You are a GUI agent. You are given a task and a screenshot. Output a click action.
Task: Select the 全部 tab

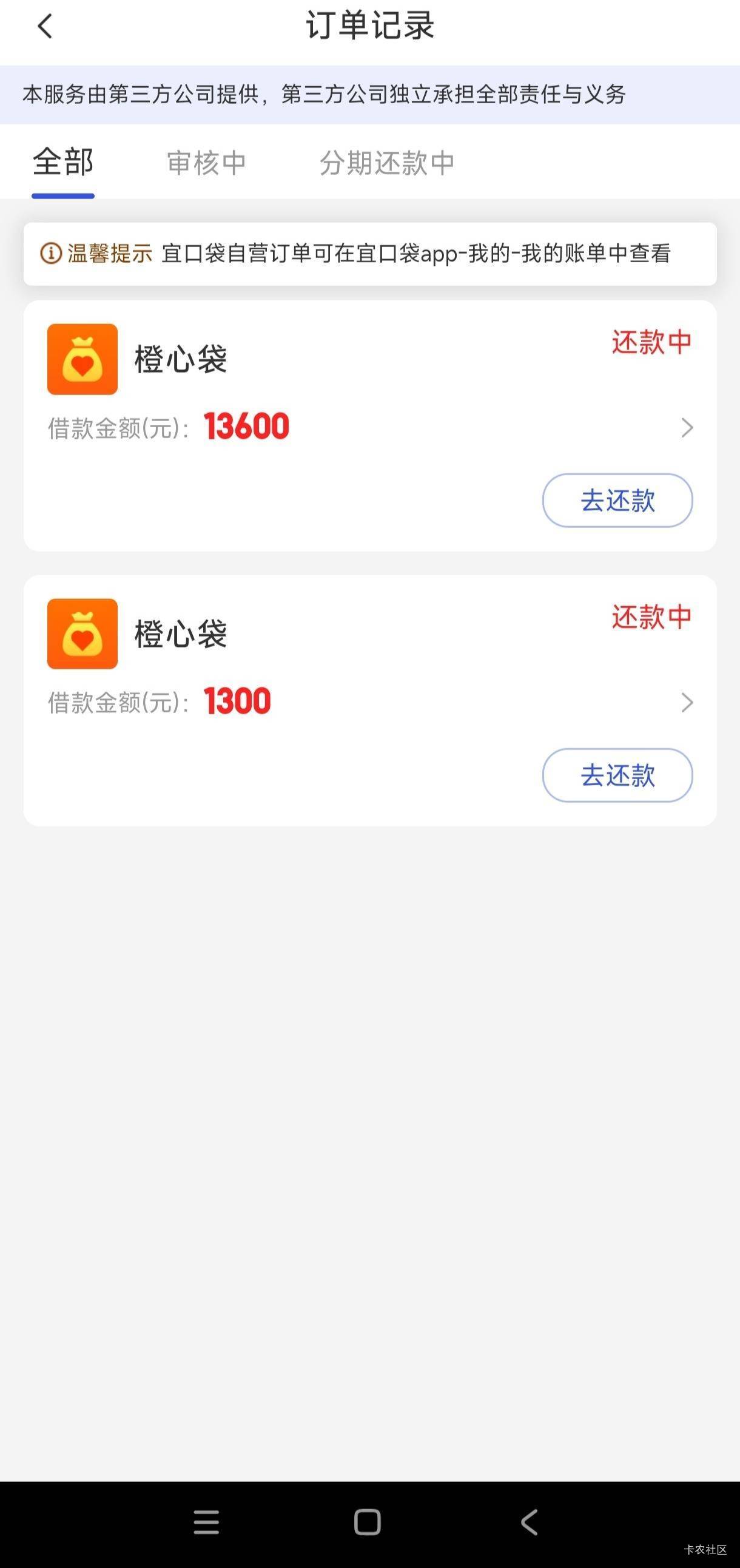pyautogui.click(x=62, y=163)
